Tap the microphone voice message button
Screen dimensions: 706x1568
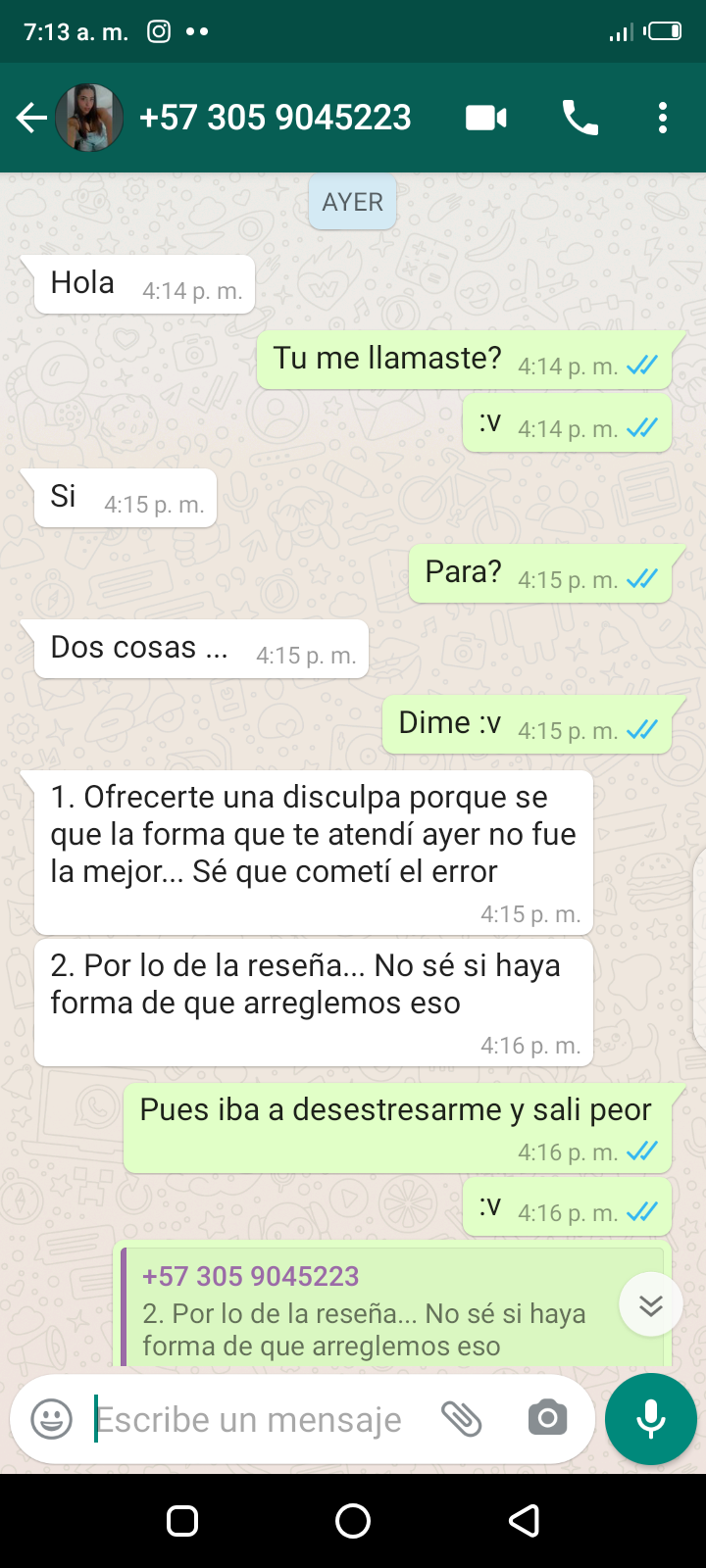(650, 1419)
